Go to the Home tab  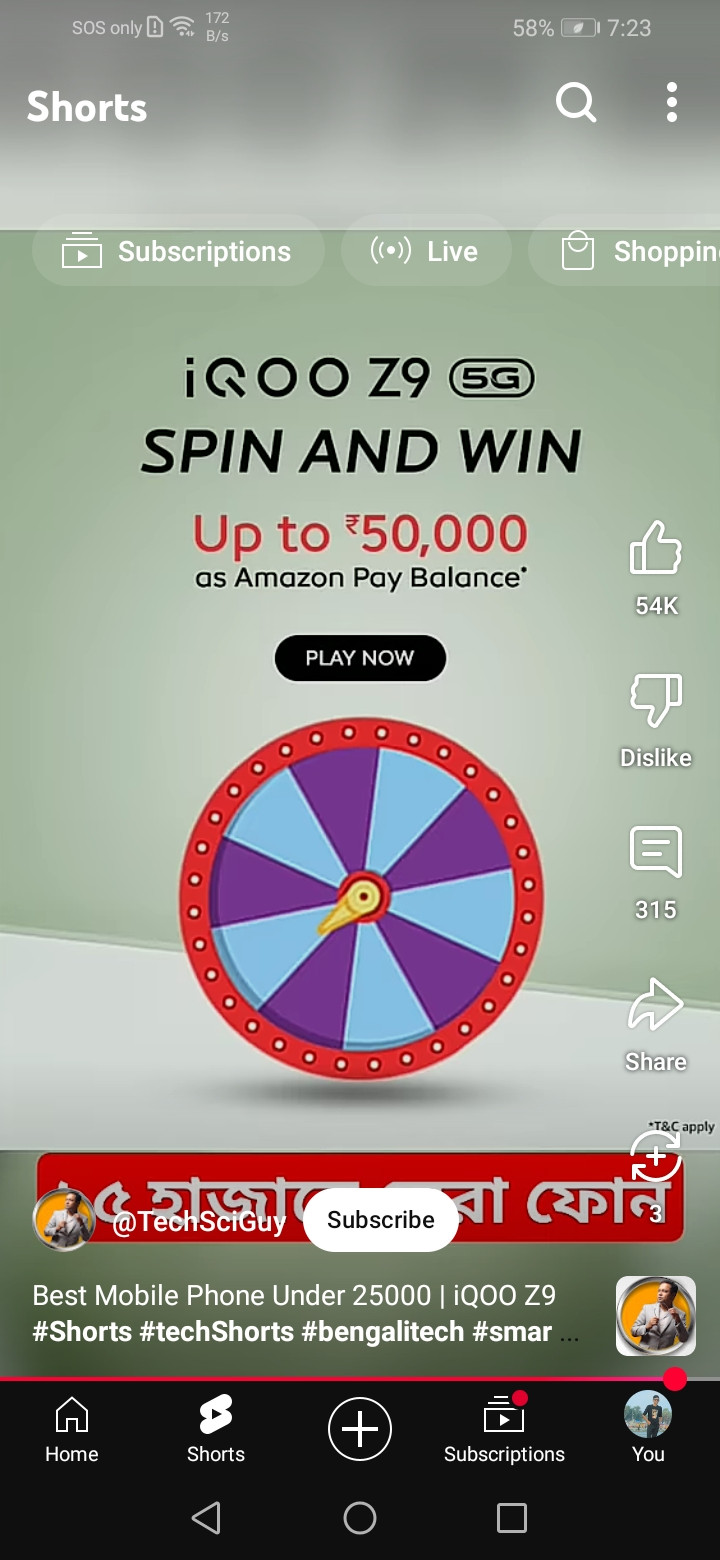tap(71, 1430)
